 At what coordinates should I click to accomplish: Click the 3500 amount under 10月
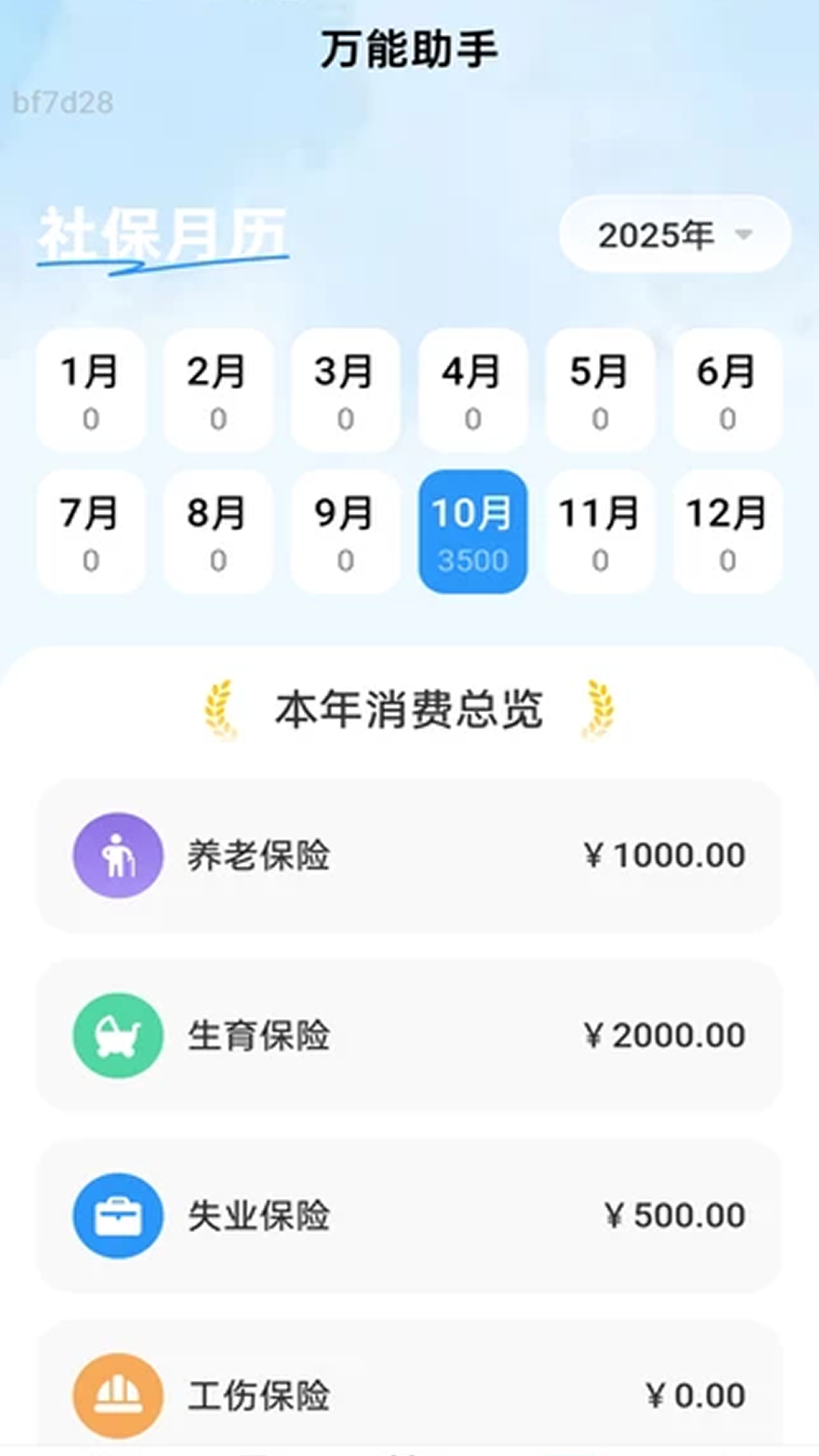(x=472, y=561)
